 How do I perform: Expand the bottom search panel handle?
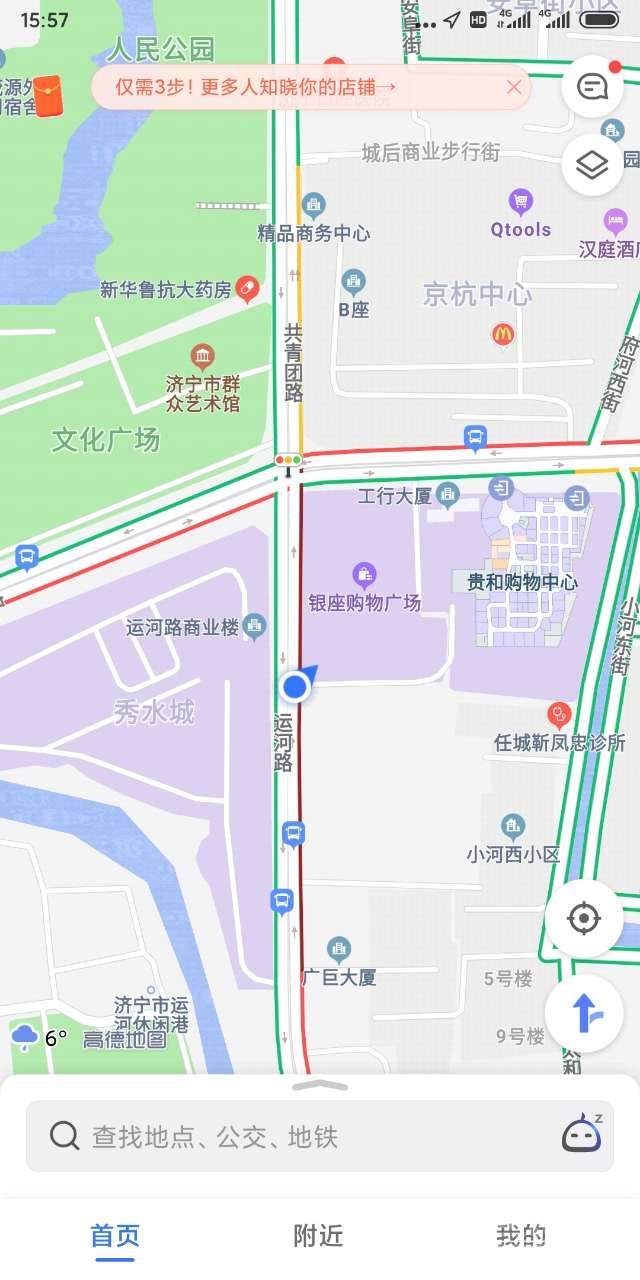coord(320,1086)
